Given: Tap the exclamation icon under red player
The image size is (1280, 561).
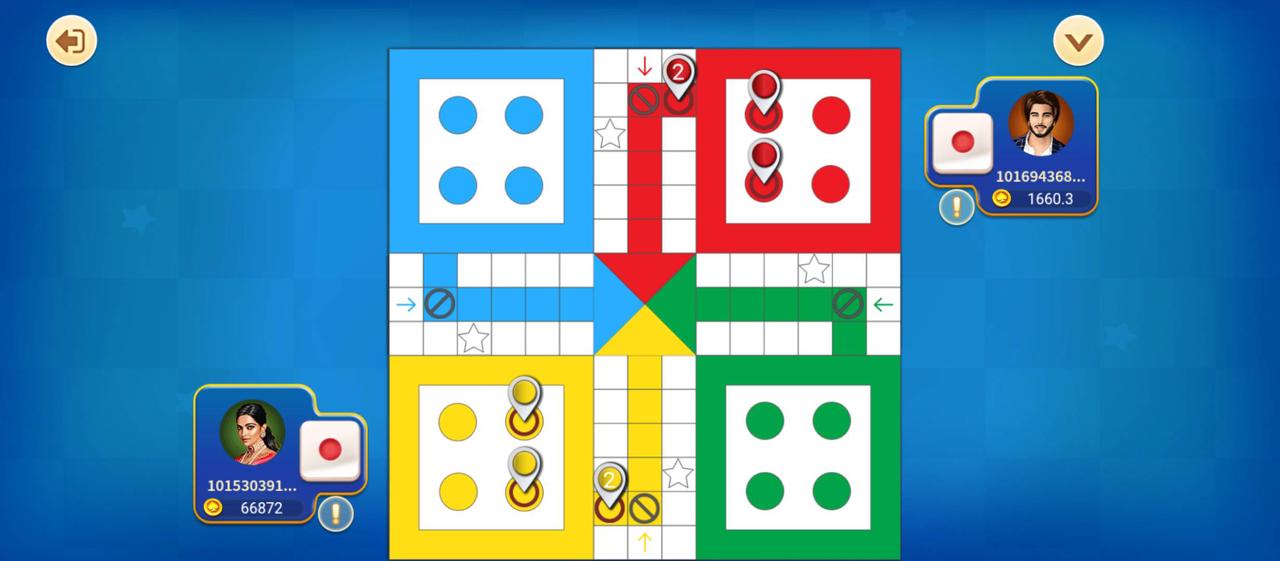Looking at the screenshot, I should [957, 207].
